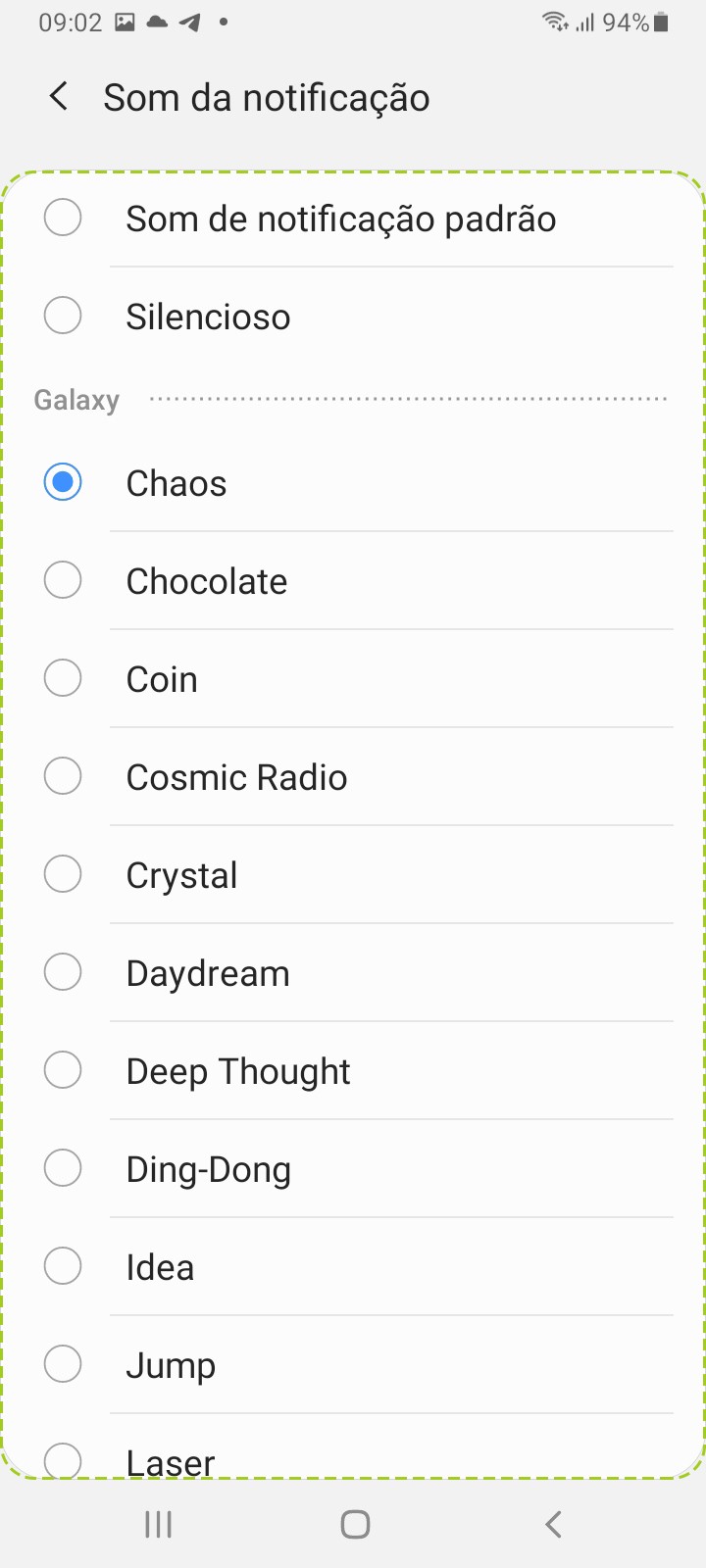
Task: Choose the Silencioso option
Action: (208, 317)
